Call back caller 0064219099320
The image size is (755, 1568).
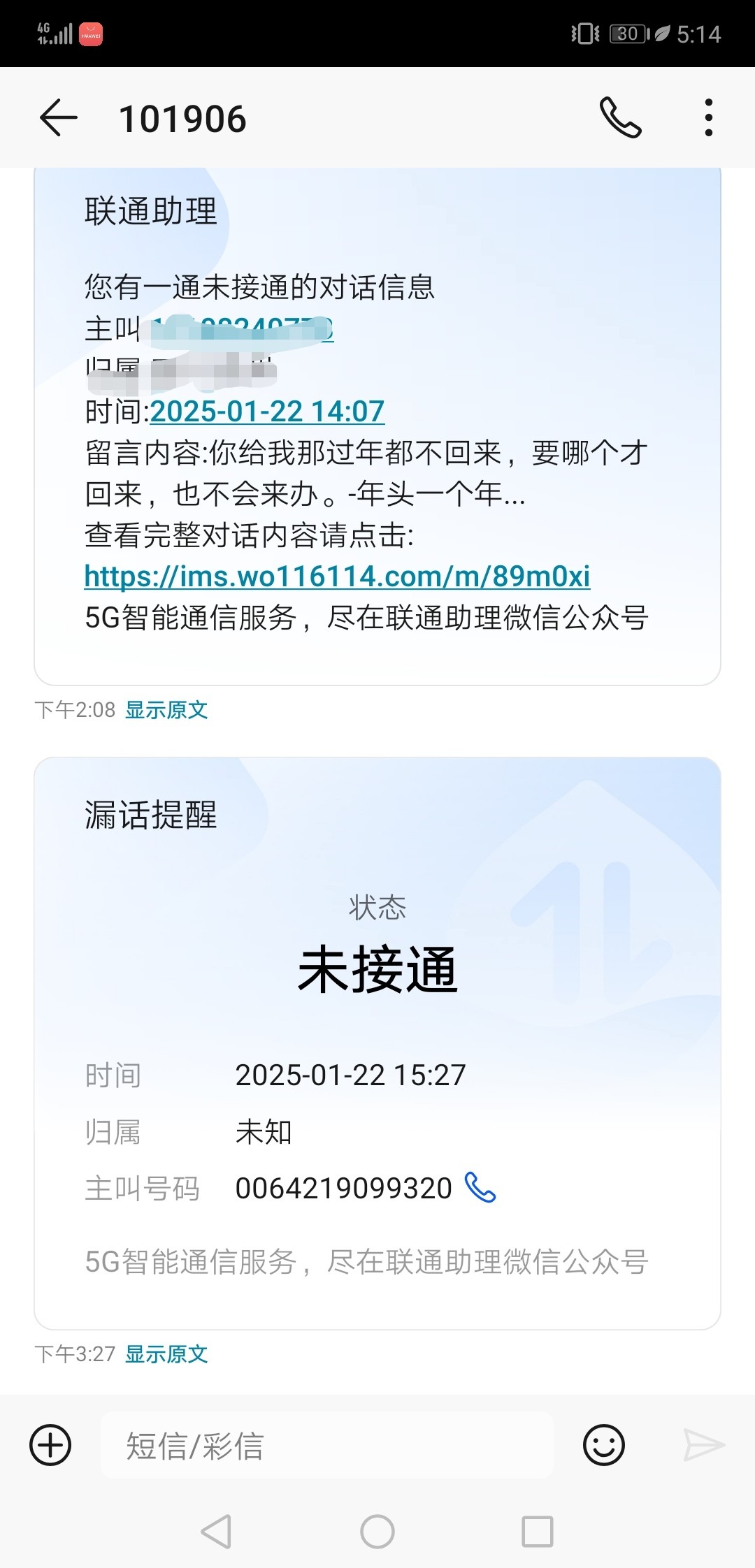pos(480,1187)
